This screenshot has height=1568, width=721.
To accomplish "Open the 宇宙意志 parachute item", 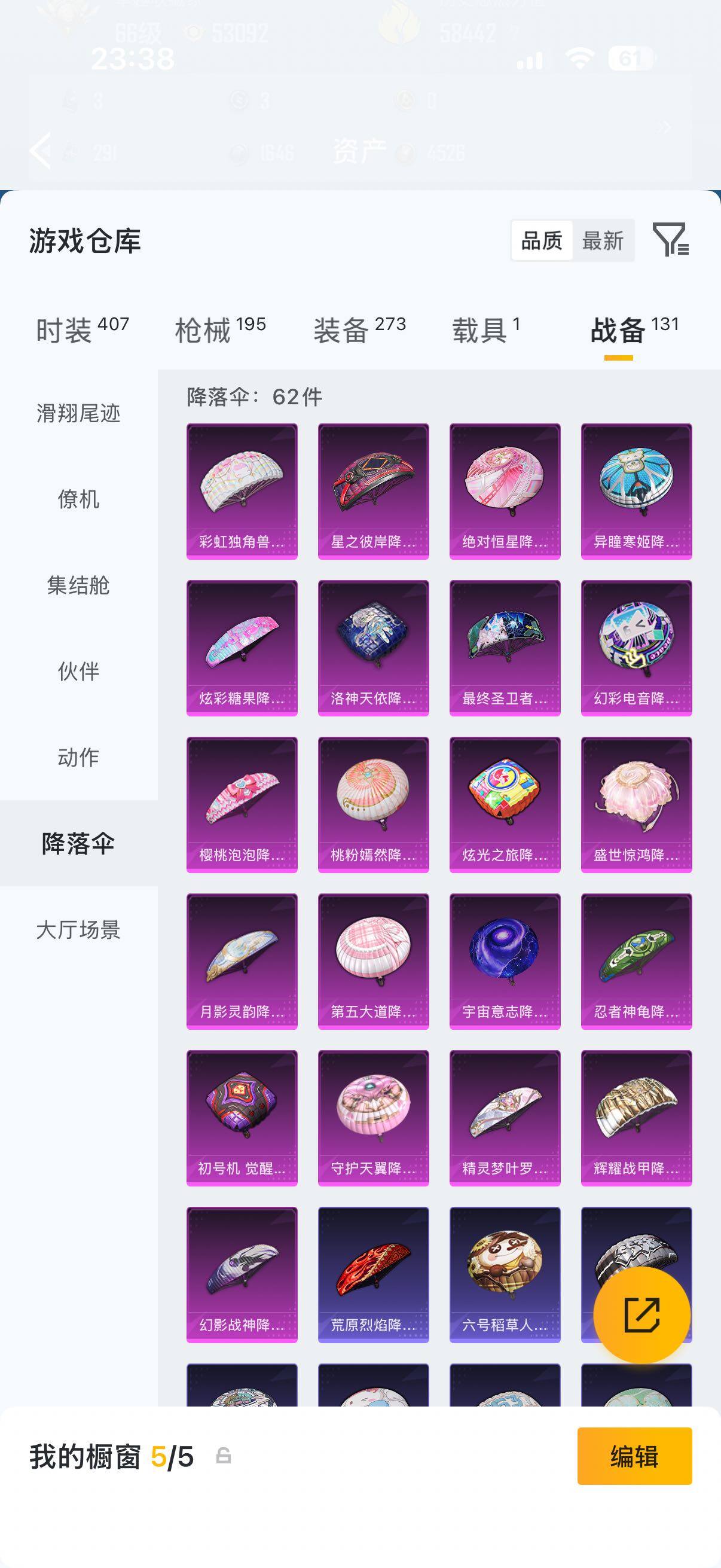I will (x=505, y=961).
